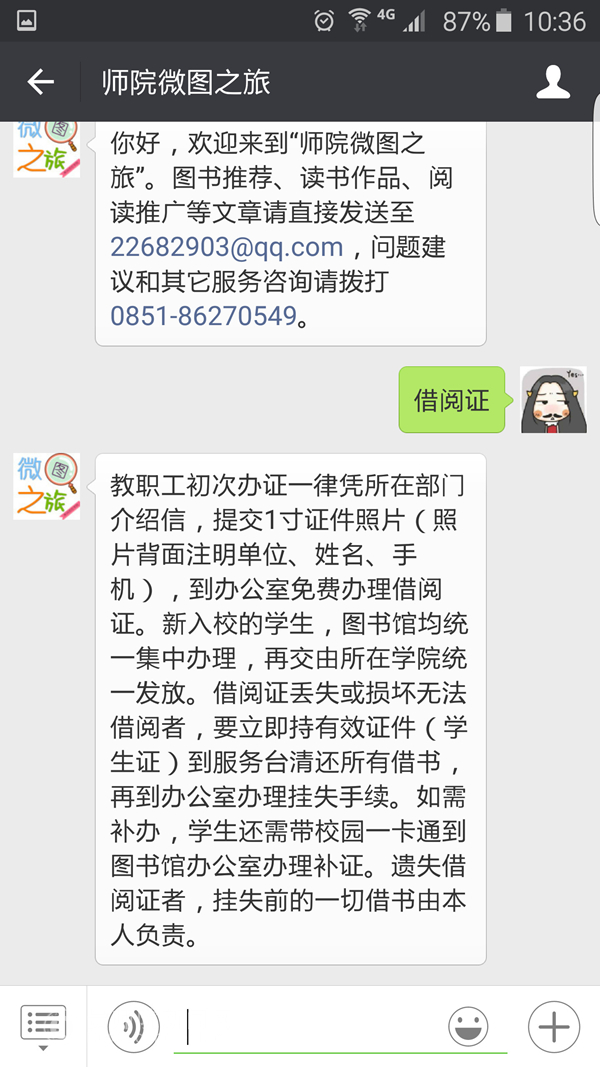Switch to the menu keyboard toggle
600x1067 pixels.
[43, 1026]
